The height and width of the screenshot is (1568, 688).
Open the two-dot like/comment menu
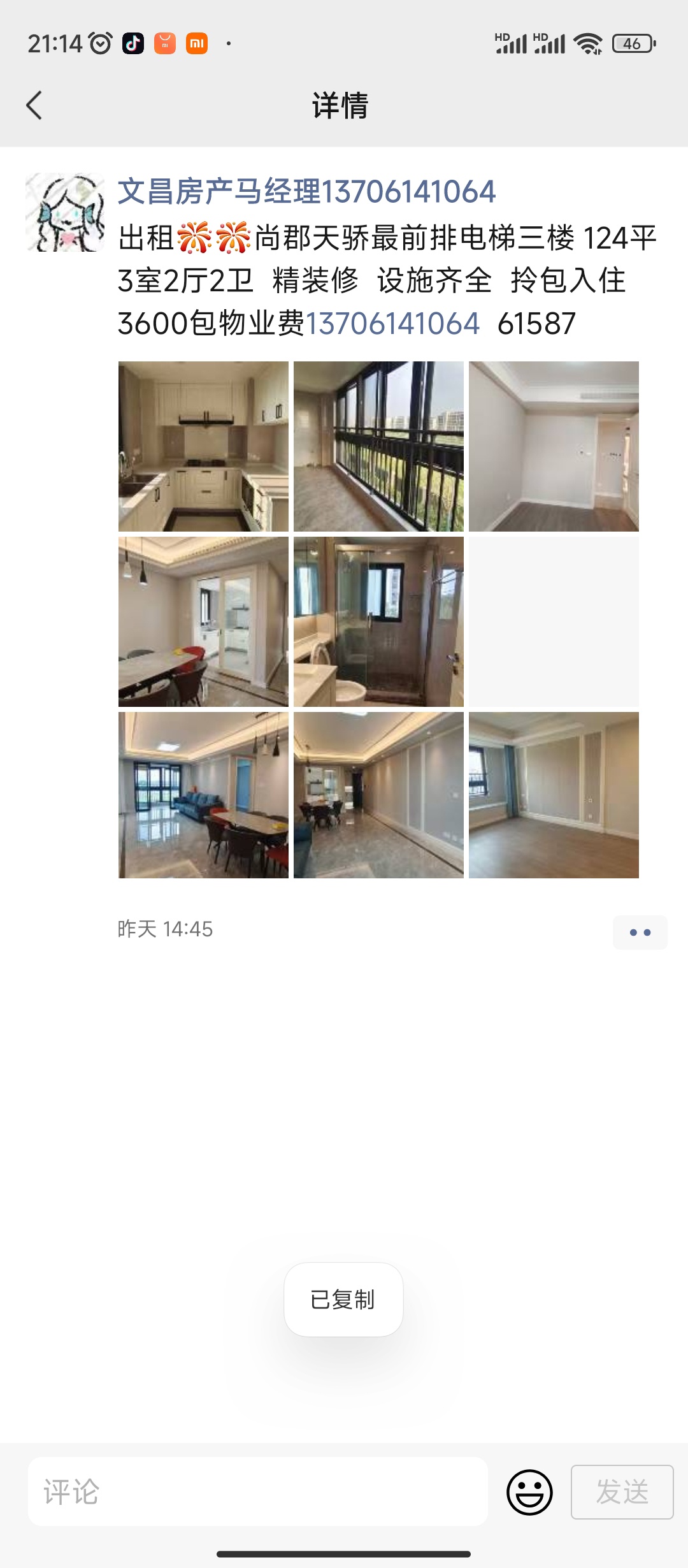(x=640, y=933)
